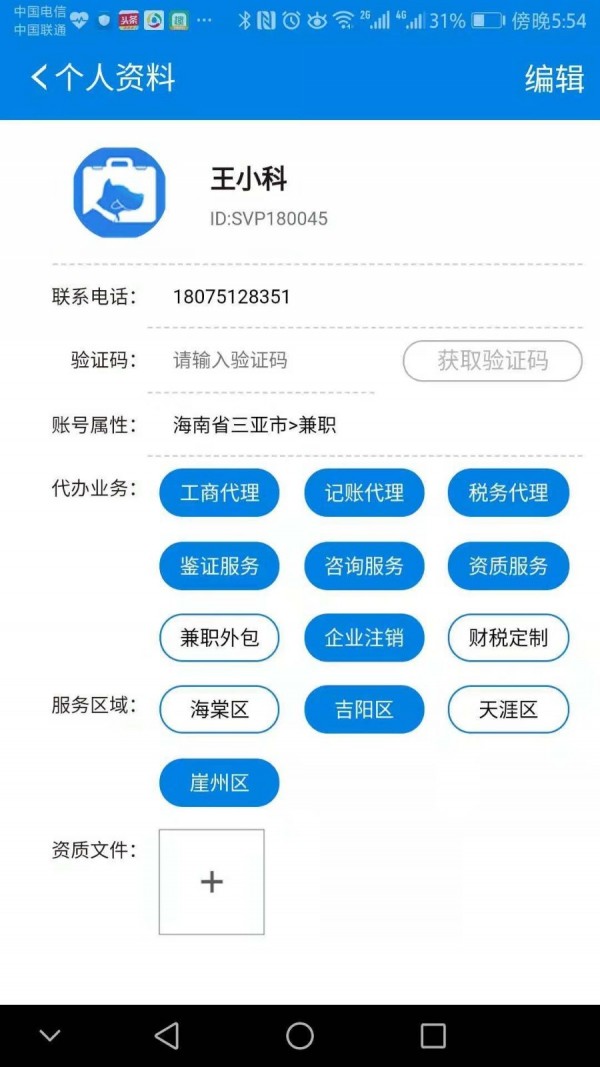This screenshot has width=600, height=1067.
Task: Deselect the 企业注销 chip
Action: click(x=364, y=638)
